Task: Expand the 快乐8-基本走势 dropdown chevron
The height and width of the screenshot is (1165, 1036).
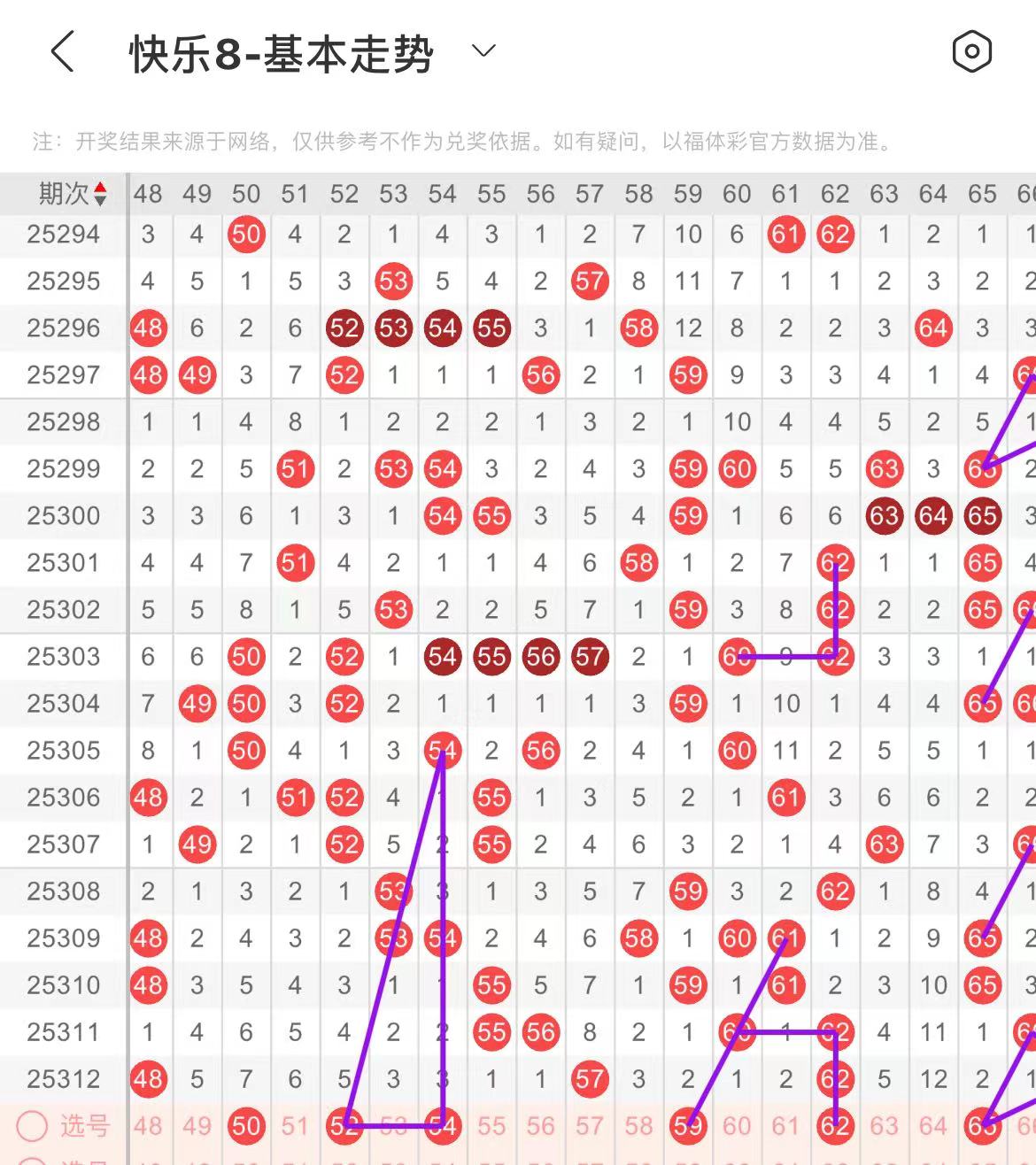Action: click(x=483, y=50)
